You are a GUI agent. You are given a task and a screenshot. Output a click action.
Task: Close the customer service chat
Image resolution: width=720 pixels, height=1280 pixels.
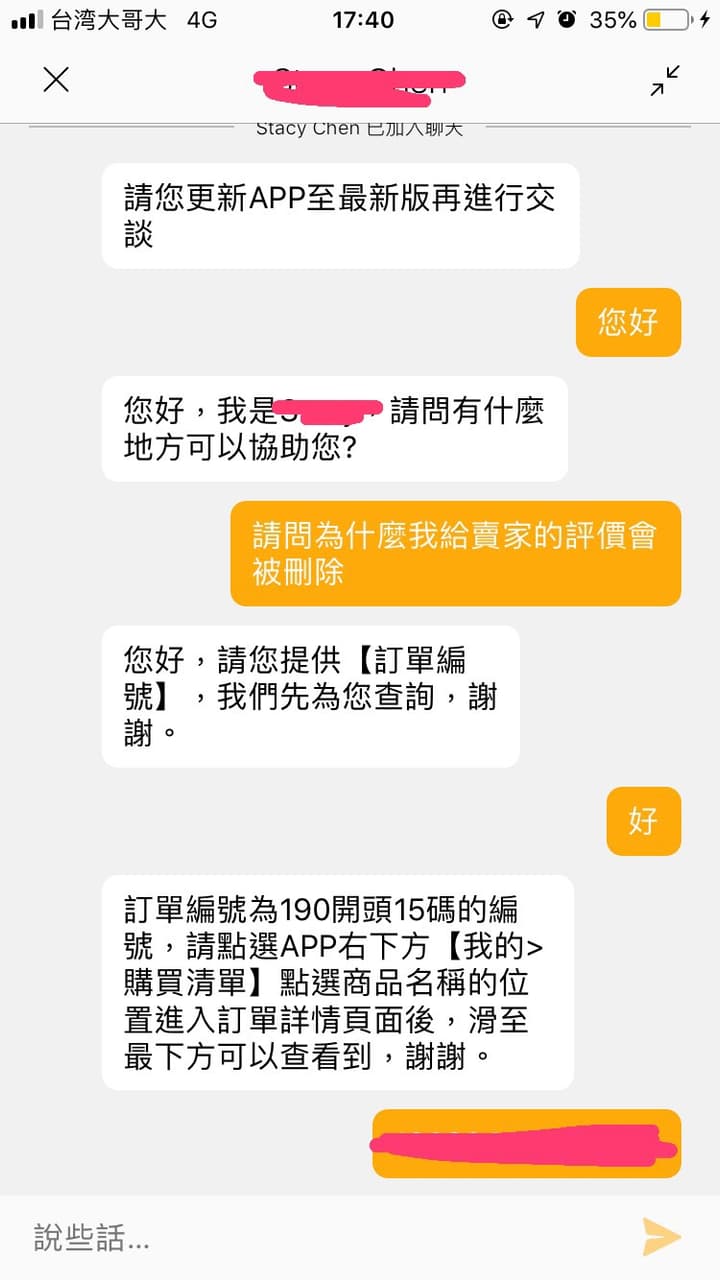[56, 80]
